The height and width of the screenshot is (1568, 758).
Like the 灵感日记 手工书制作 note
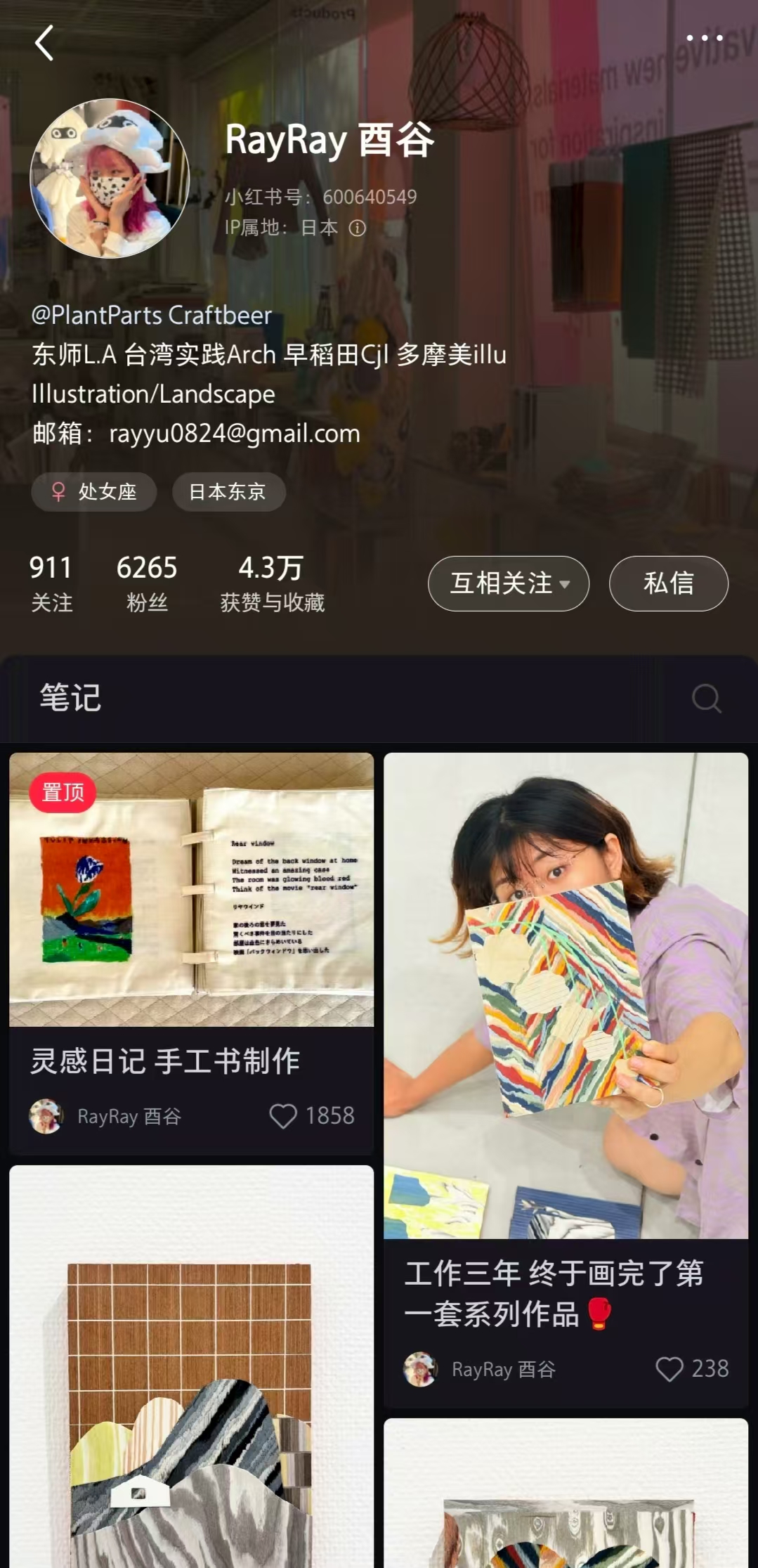click(284, 1116)
